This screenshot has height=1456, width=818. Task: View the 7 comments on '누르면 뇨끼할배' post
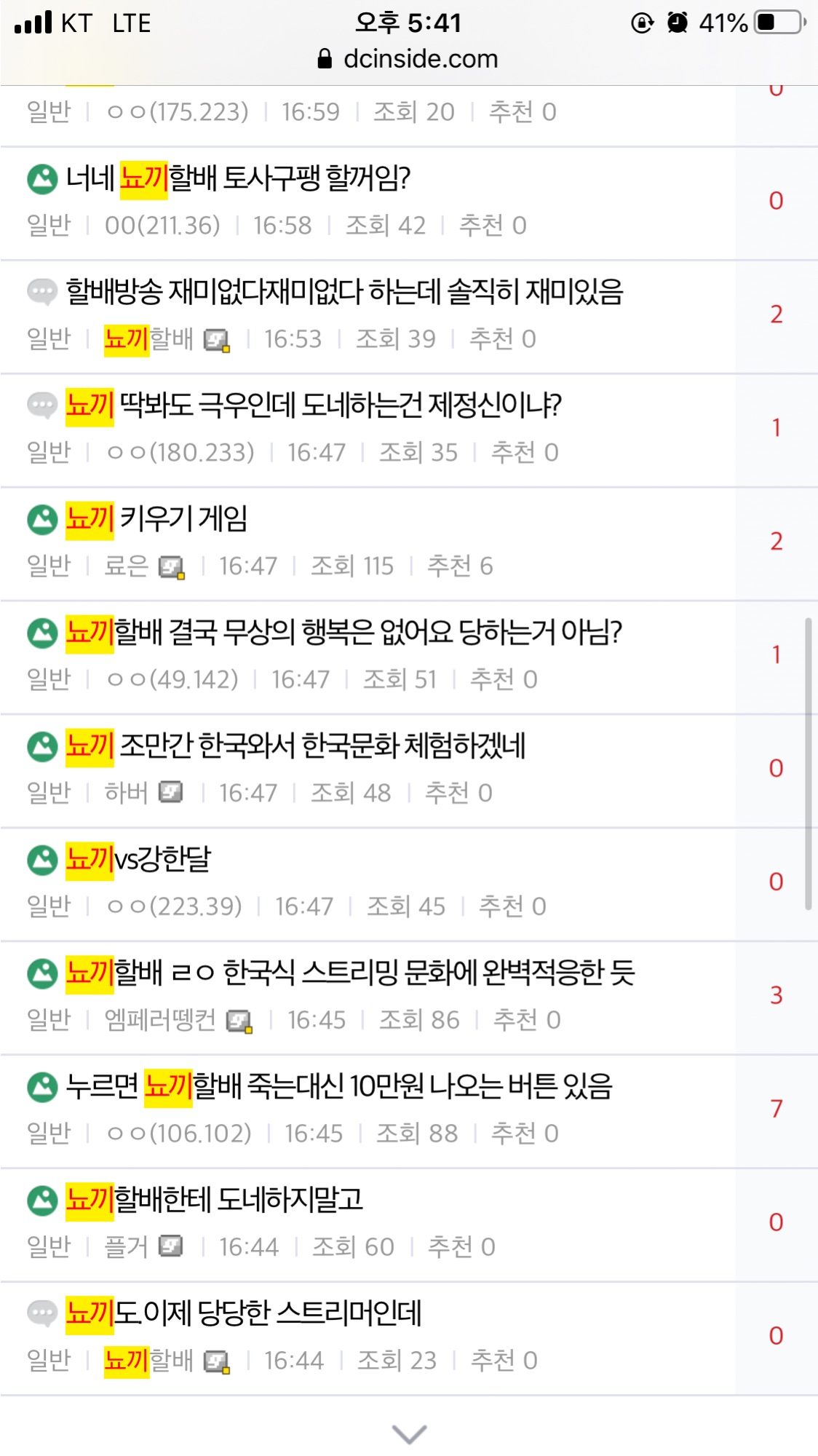[x=776, y=1109]
